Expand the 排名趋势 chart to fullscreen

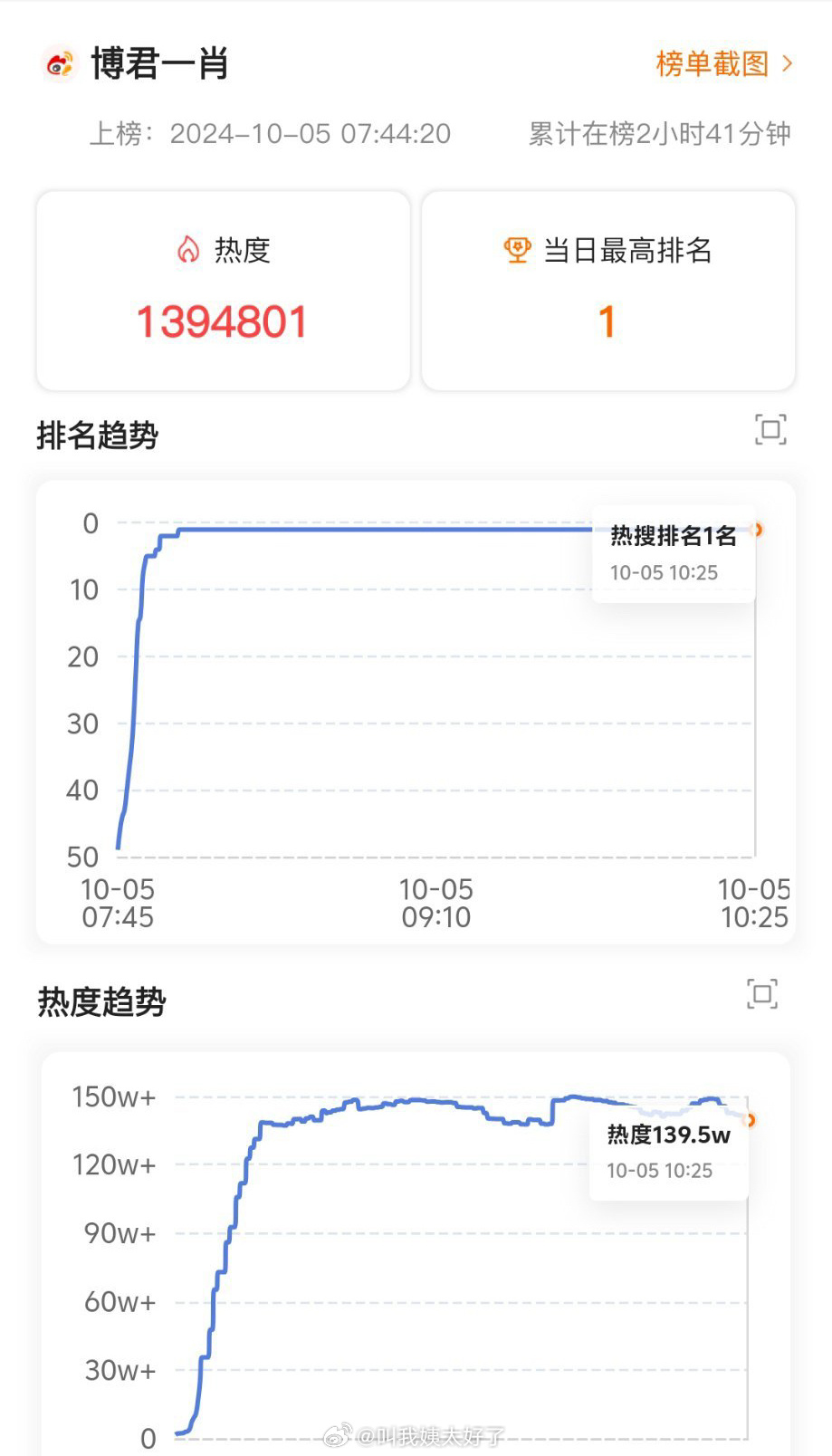[770, 430]
